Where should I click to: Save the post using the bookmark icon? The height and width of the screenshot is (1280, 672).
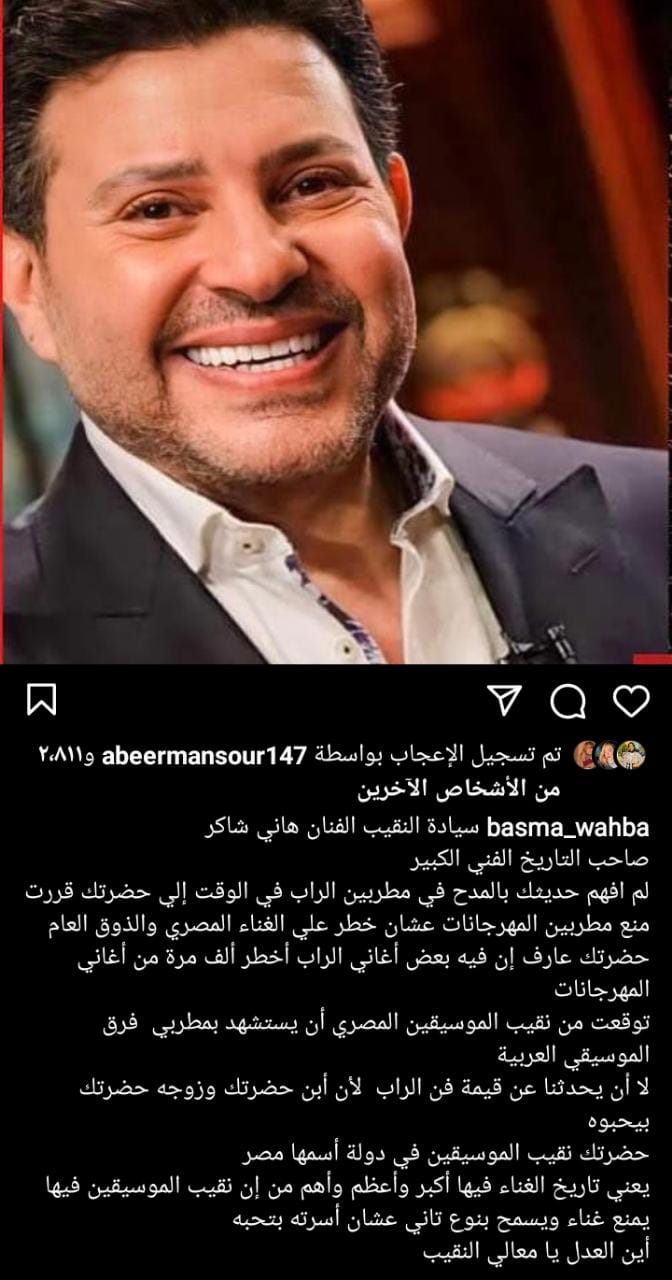pos(41,700)
